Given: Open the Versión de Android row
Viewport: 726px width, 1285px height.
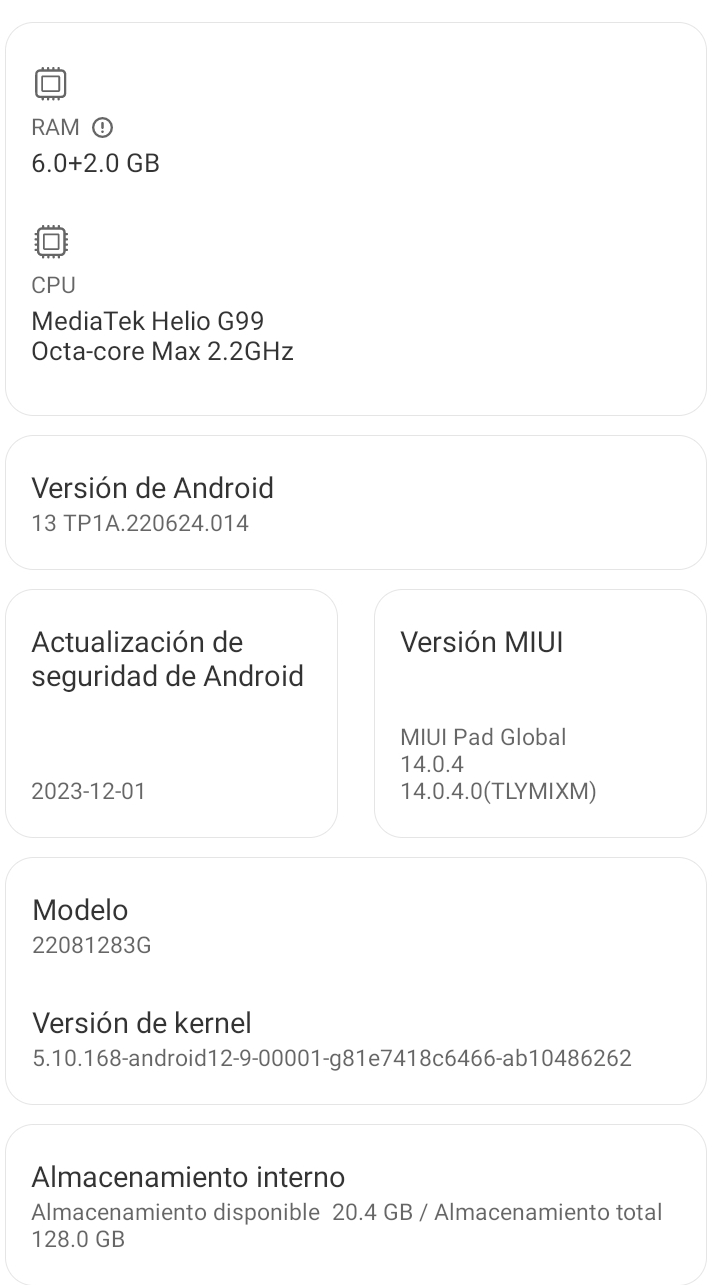Looking at the screenshot, I should [355, 503].
